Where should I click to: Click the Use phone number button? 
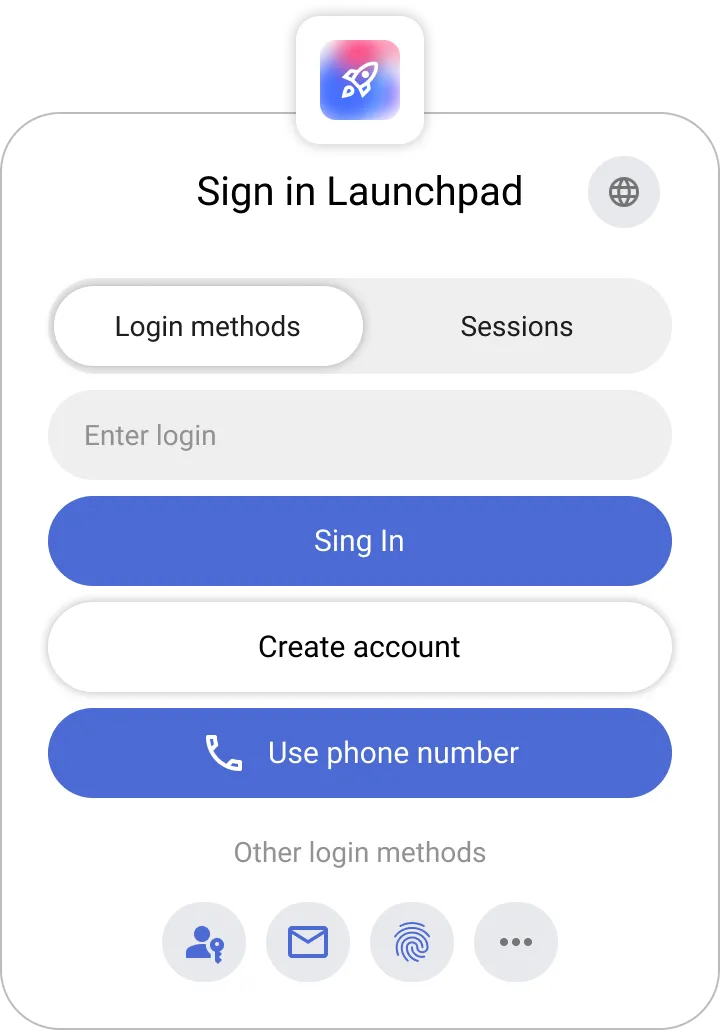tap(359, 753)
